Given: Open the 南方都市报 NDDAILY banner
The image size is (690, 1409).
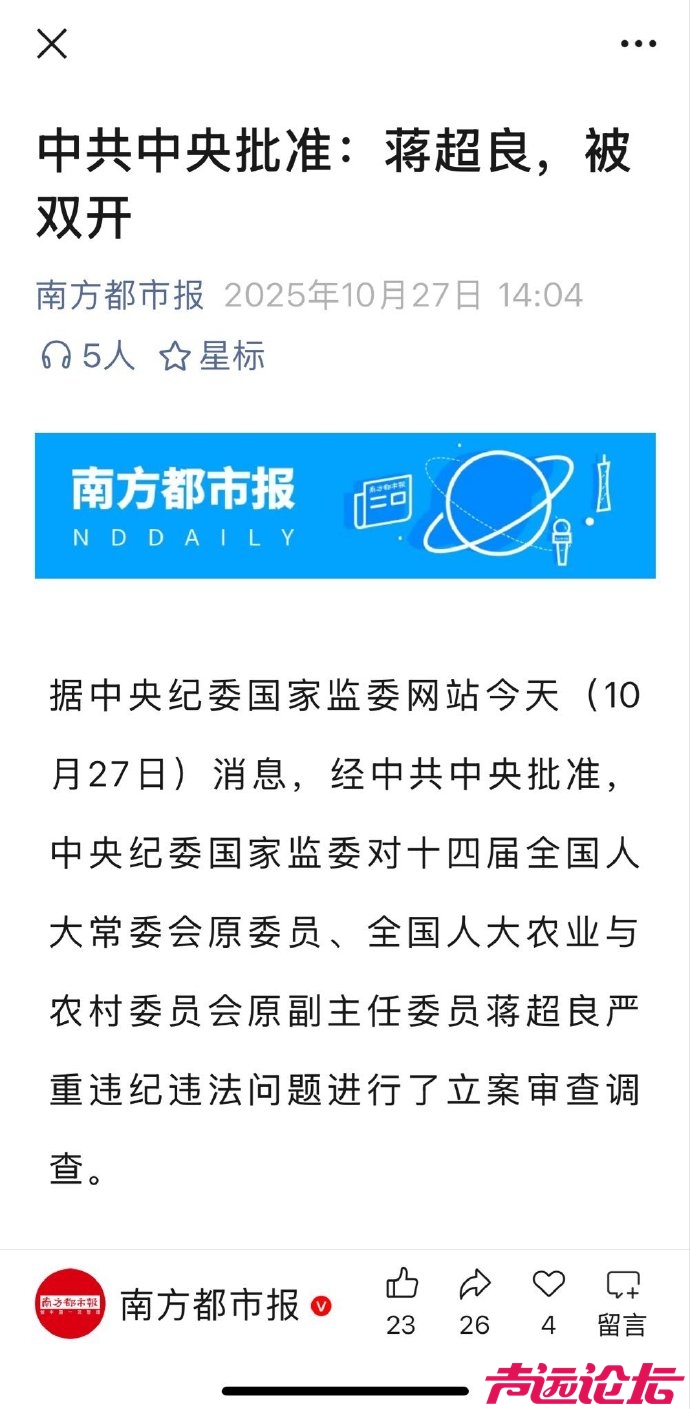Looking at the screenshot, I should [345, 505].
